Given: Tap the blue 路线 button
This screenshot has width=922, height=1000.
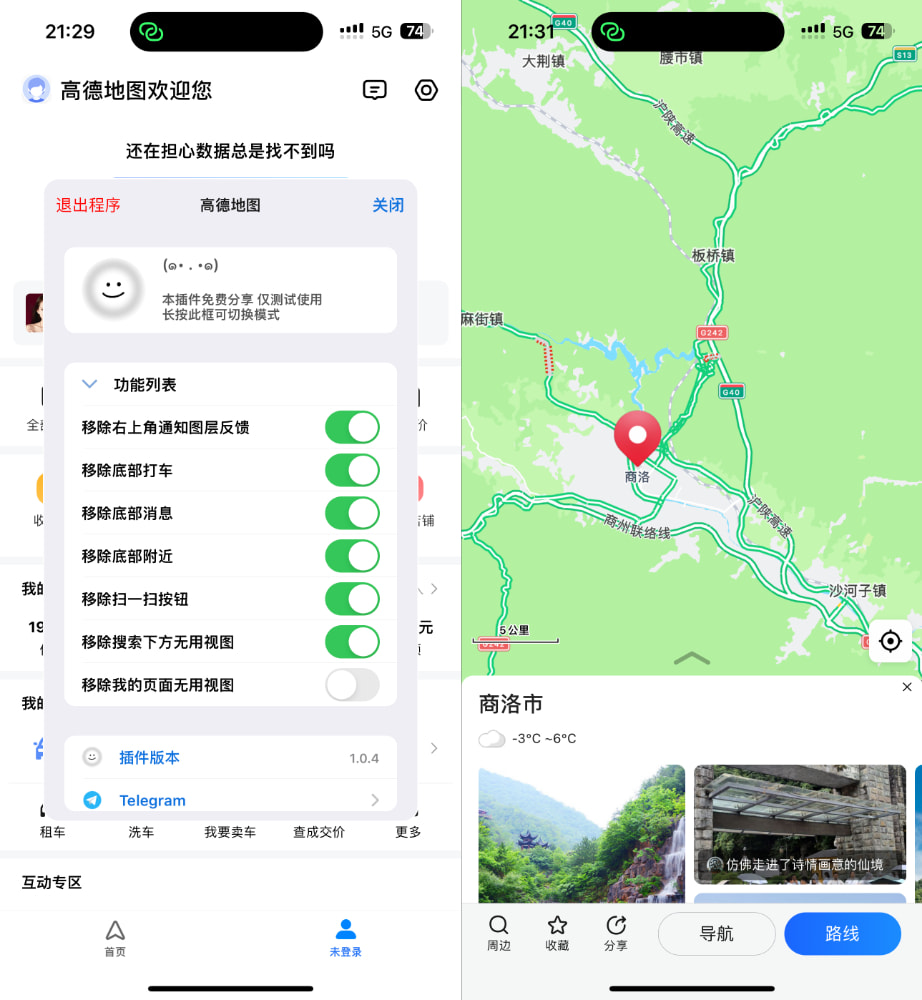Looking at the screenshot, I should (x=842, y=934).
